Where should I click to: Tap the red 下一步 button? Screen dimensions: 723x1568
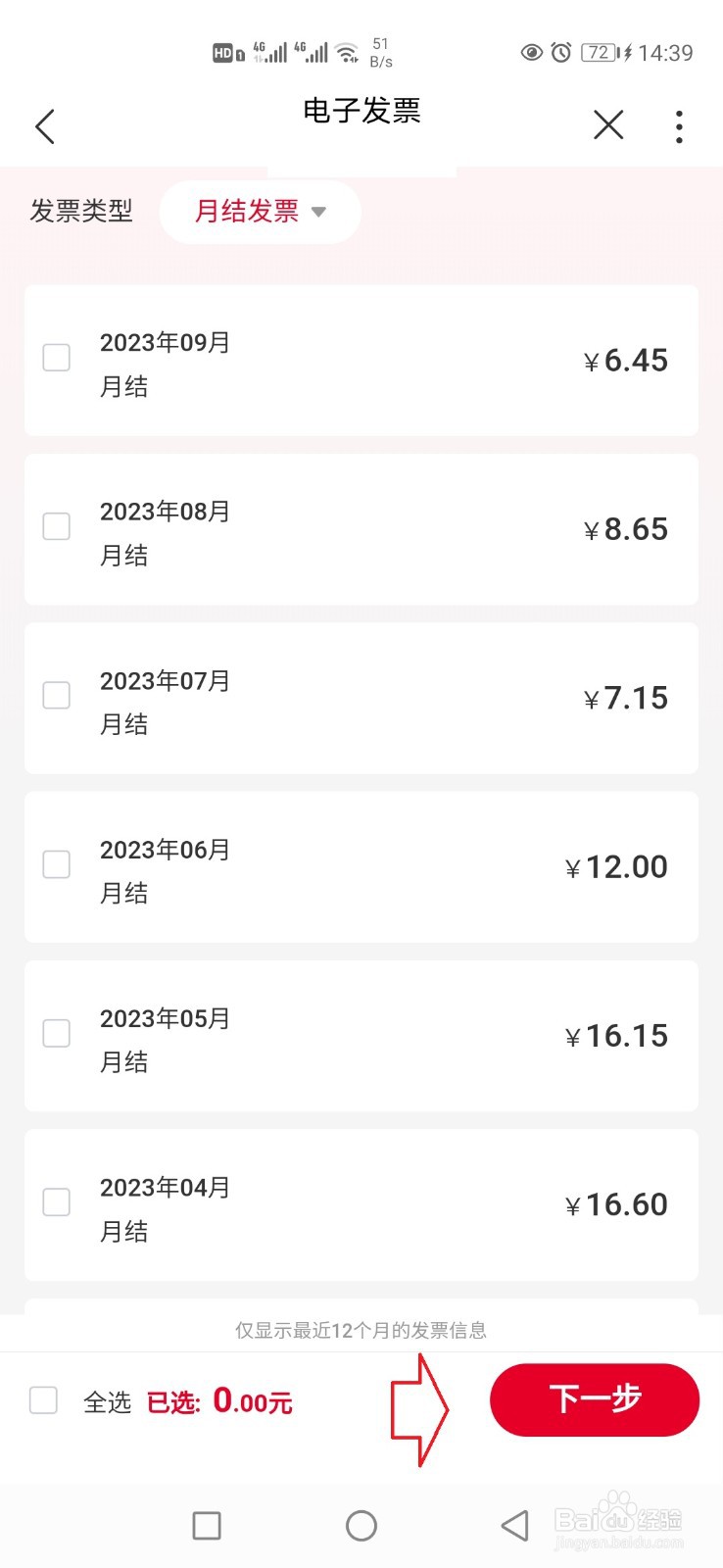point(595,1399)
